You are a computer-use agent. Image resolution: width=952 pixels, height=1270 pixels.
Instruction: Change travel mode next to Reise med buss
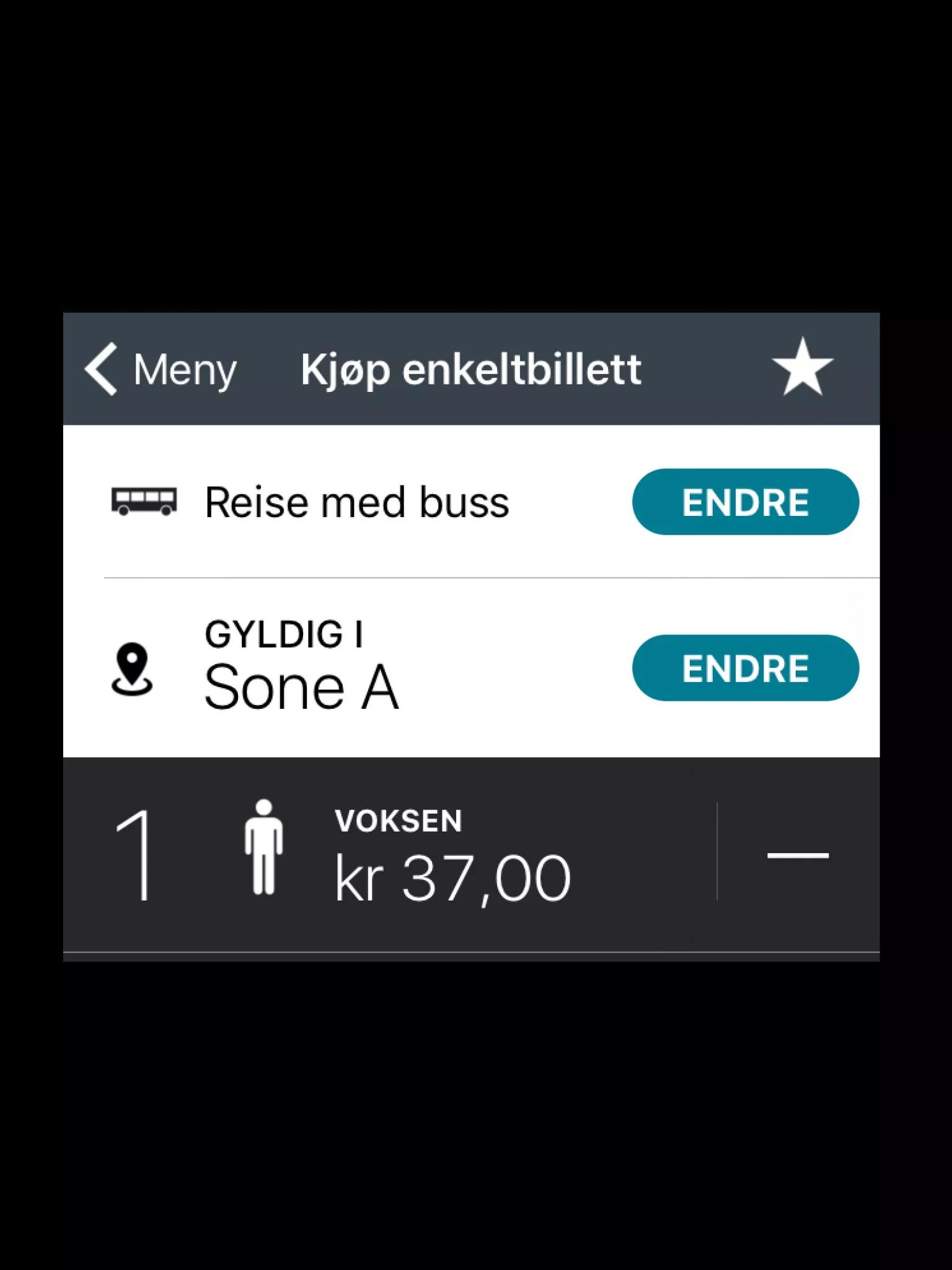(745, 502)
